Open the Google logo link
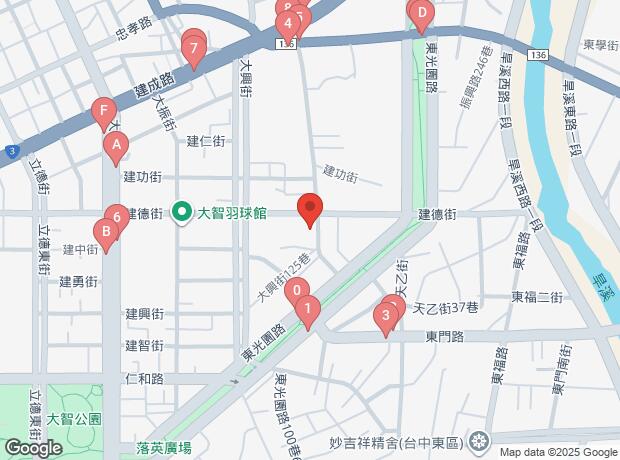The height and width of the screenshot is (460, 620). pos(32,448)
